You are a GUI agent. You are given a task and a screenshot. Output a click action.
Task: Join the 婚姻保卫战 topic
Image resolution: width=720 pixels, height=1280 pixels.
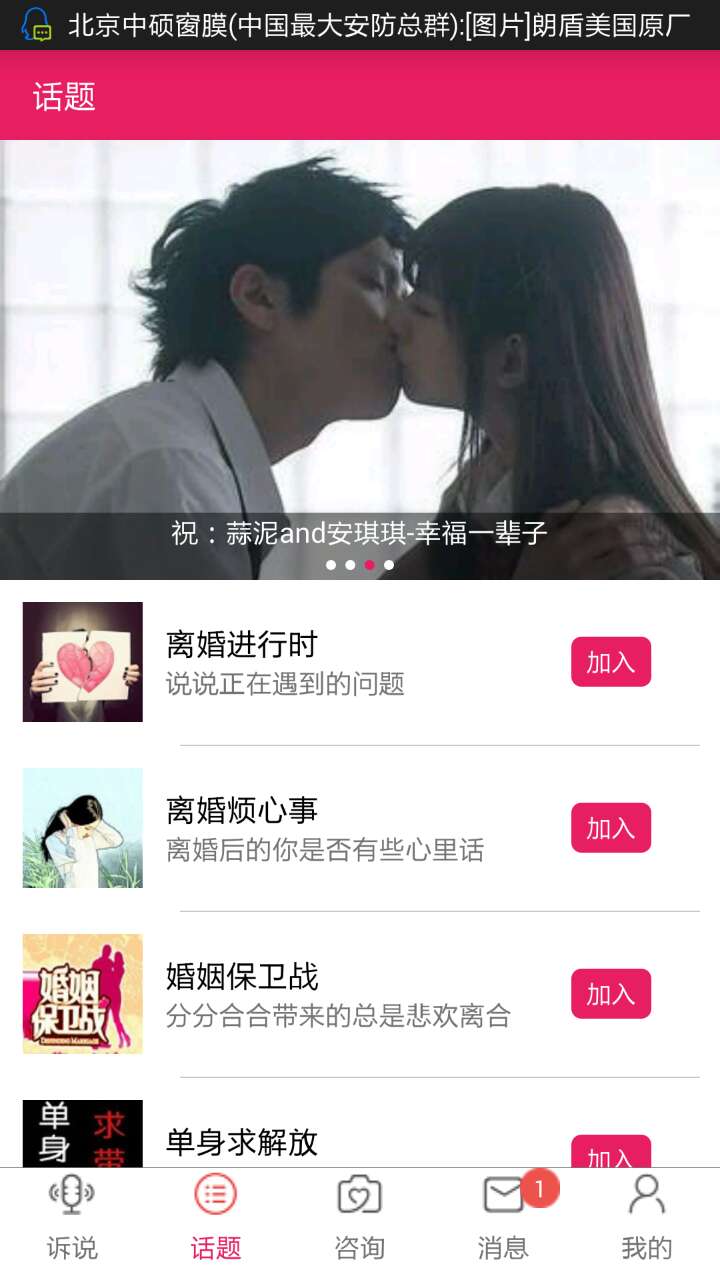[x=610, y=994]
